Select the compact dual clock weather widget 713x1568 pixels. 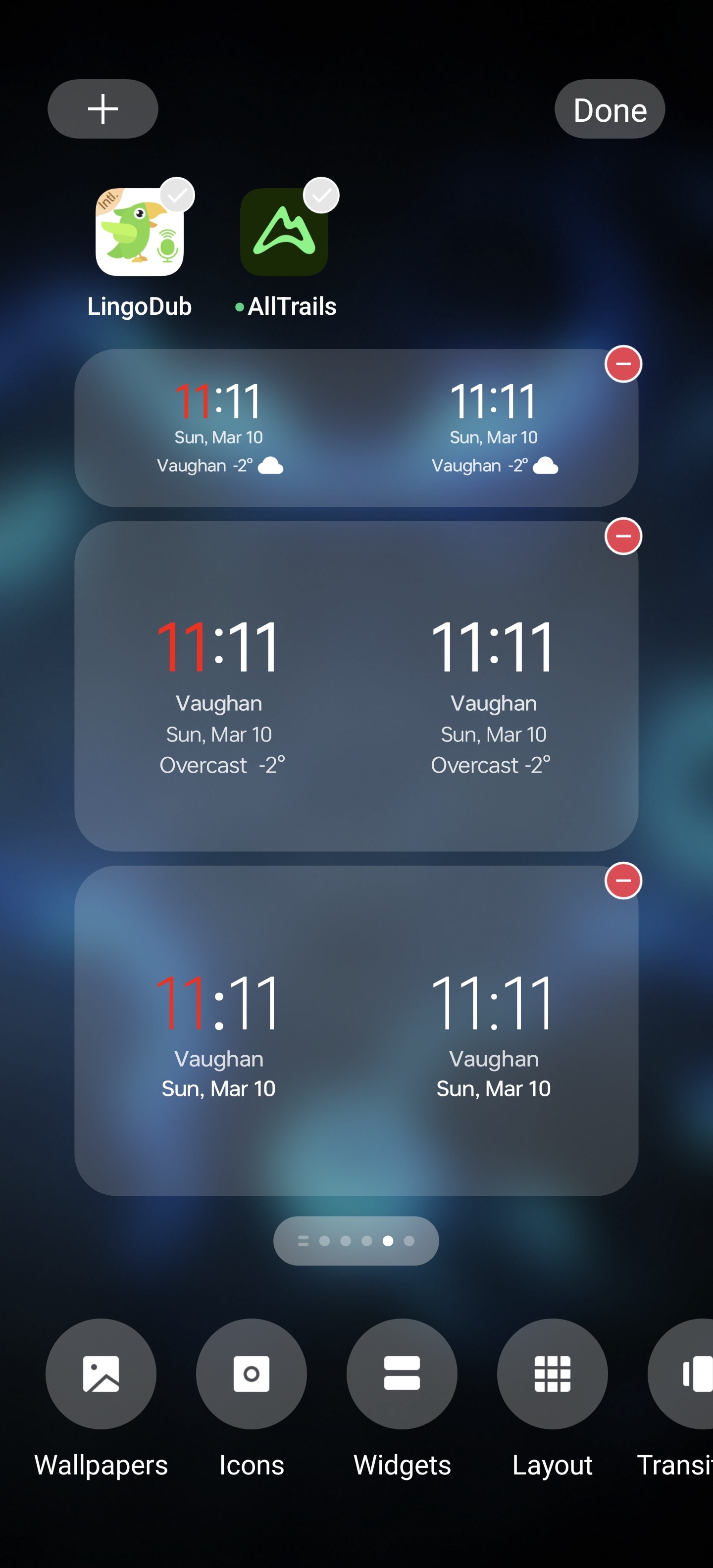pyautogui.click(x=356, y=427)
